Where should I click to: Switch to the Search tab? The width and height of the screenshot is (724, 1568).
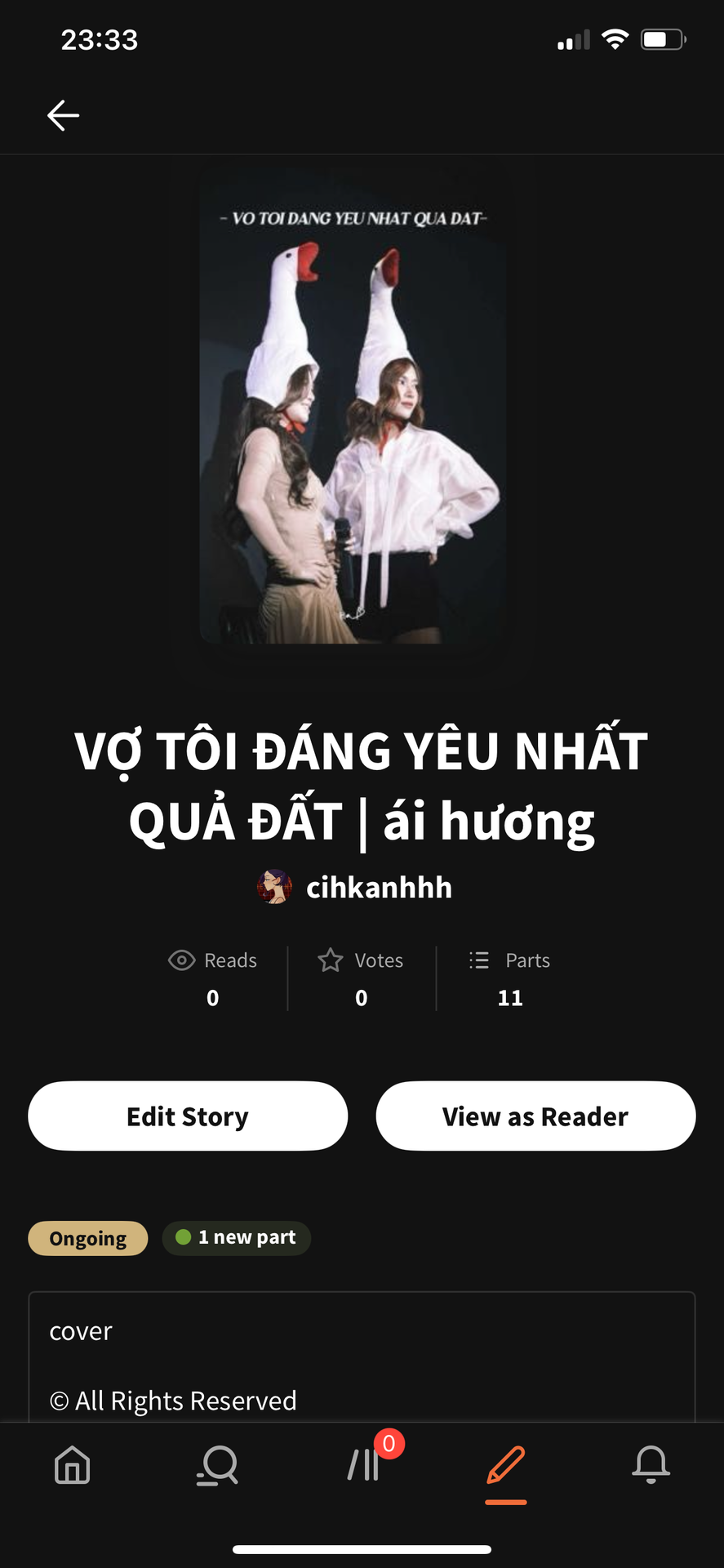pyautogui.click(x=217, y=1464)
